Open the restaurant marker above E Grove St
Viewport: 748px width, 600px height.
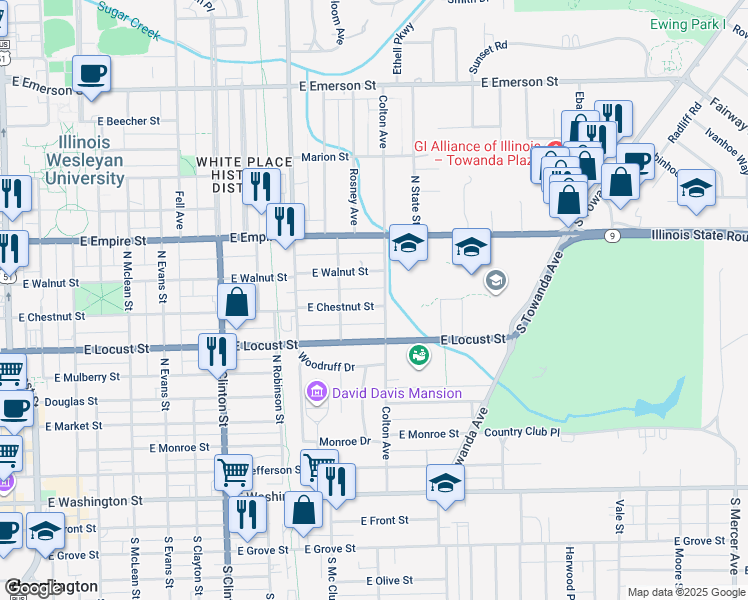tap(247, 518)
